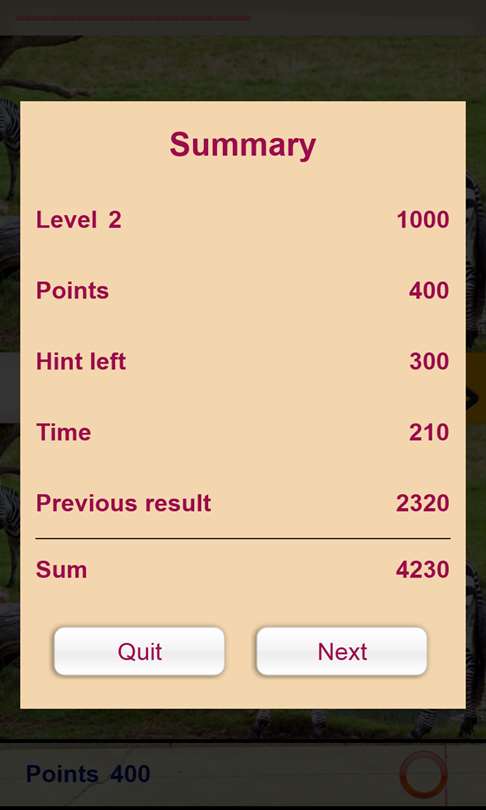Quit the game from the summary
The height and width of the screenshot is (810, 486).
(139, 651)
